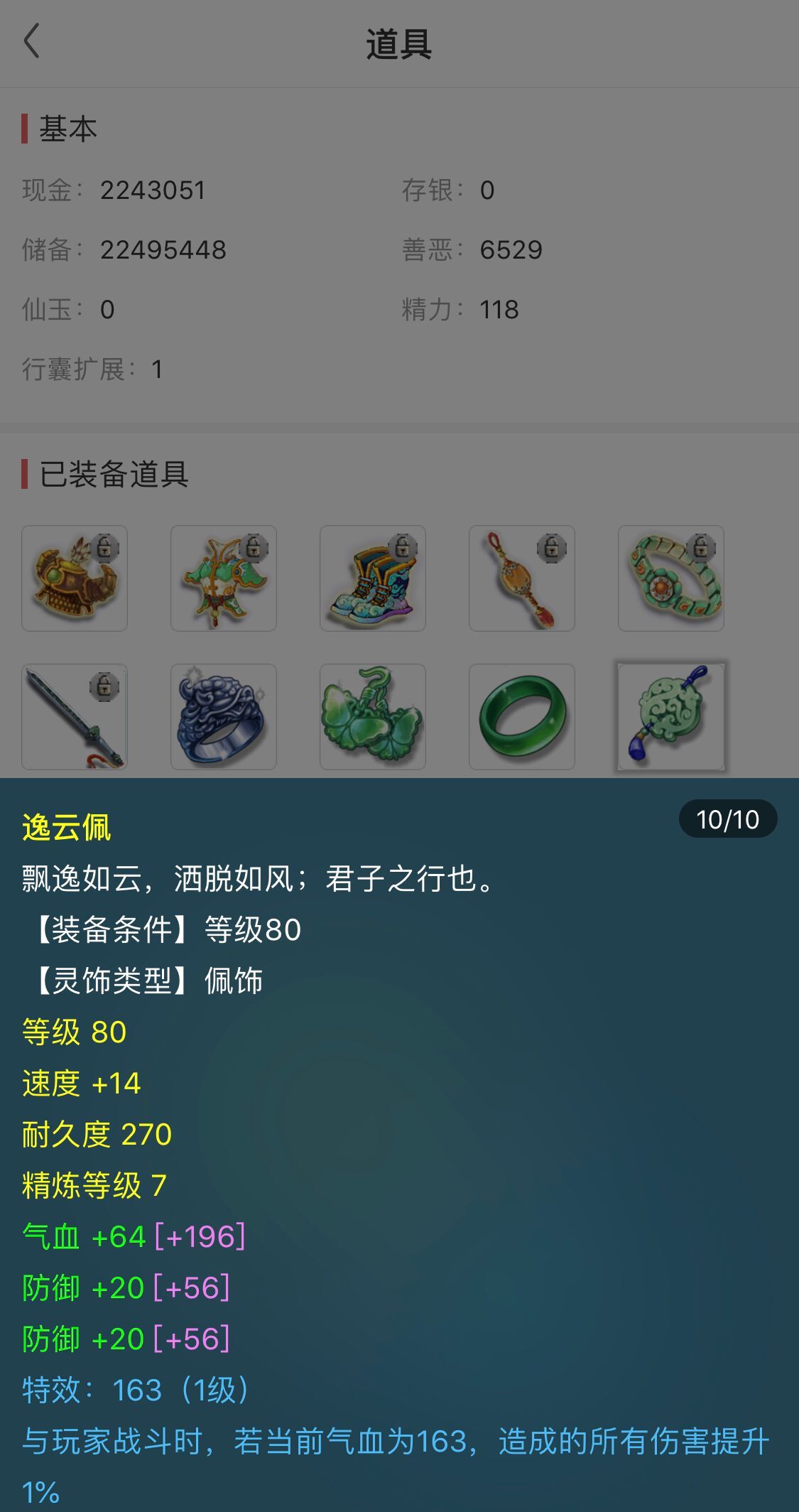This screenshot has width=799, height=1512.
Task: View the blue dragon ring item
Action: [x=224, y=716]
